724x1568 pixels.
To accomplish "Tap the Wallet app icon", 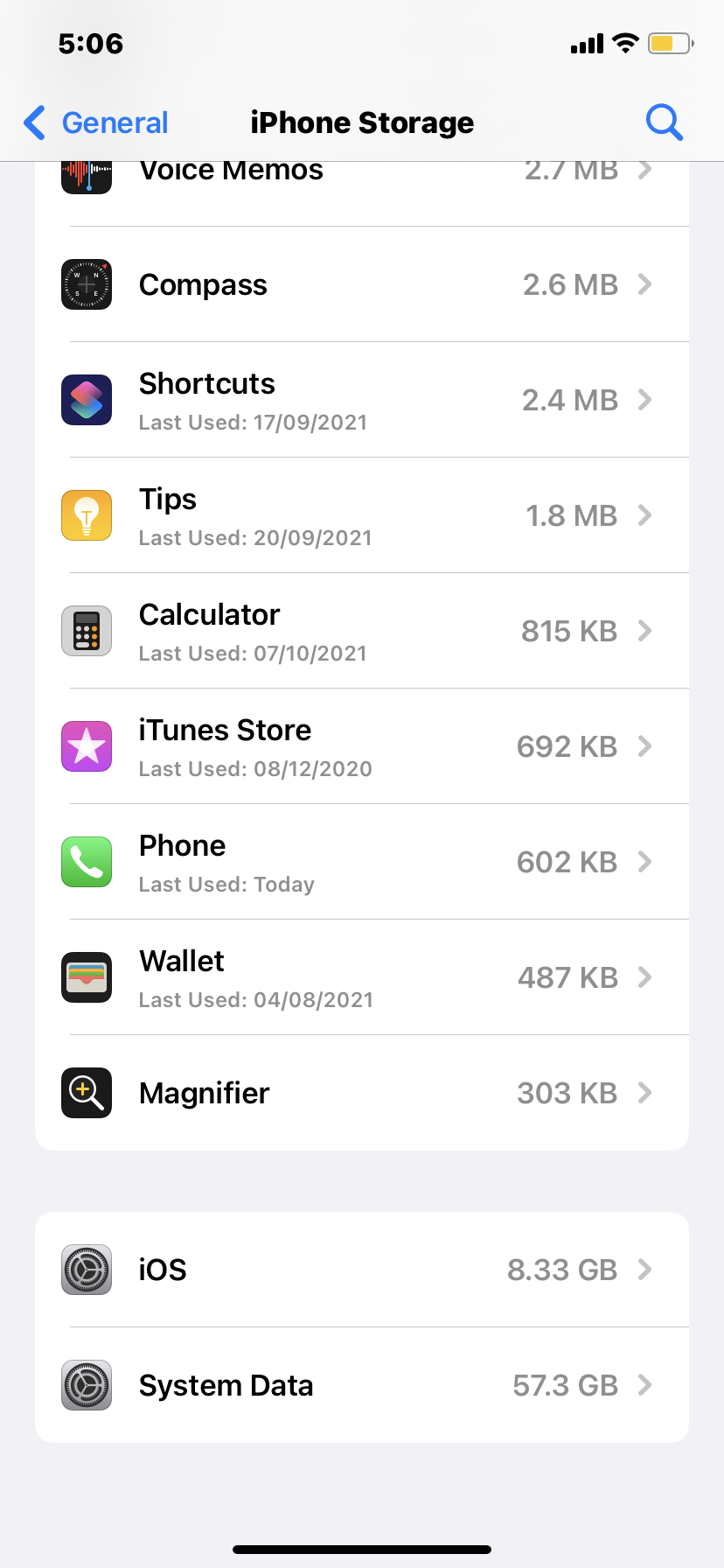I will coord(87,977).
